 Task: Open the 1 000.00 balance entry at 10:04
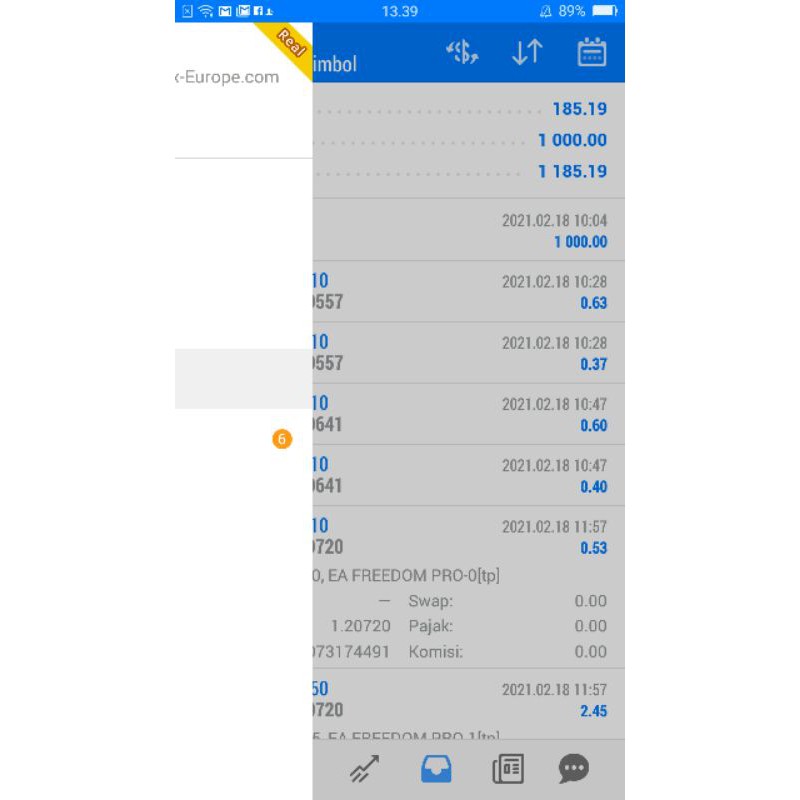tap(468, 230)
